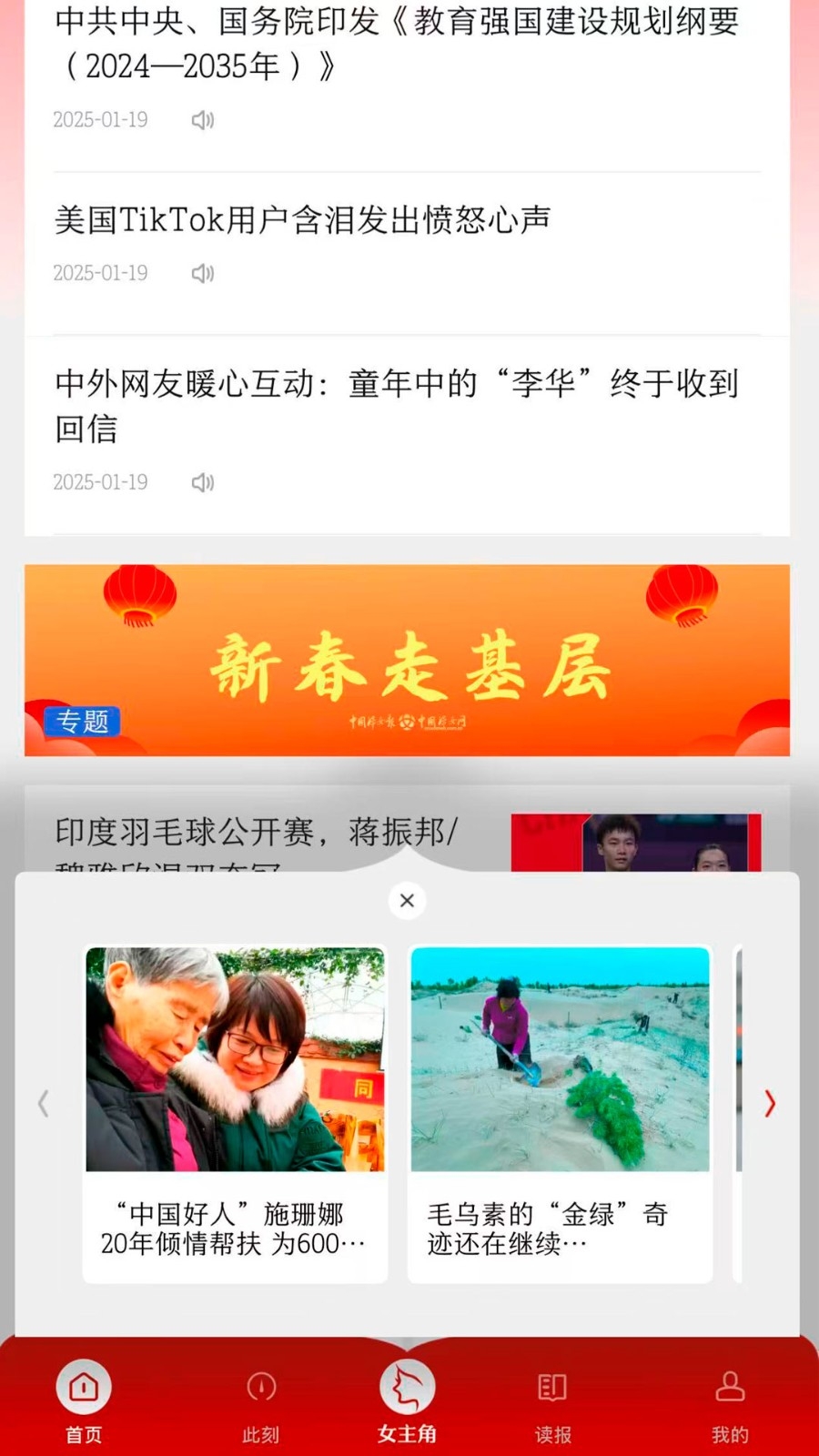Image resolution: width=819 pixels, height=1456 pixels.
Task: Tap the 此刻 clock icon
Action: tap(260, 1386)
